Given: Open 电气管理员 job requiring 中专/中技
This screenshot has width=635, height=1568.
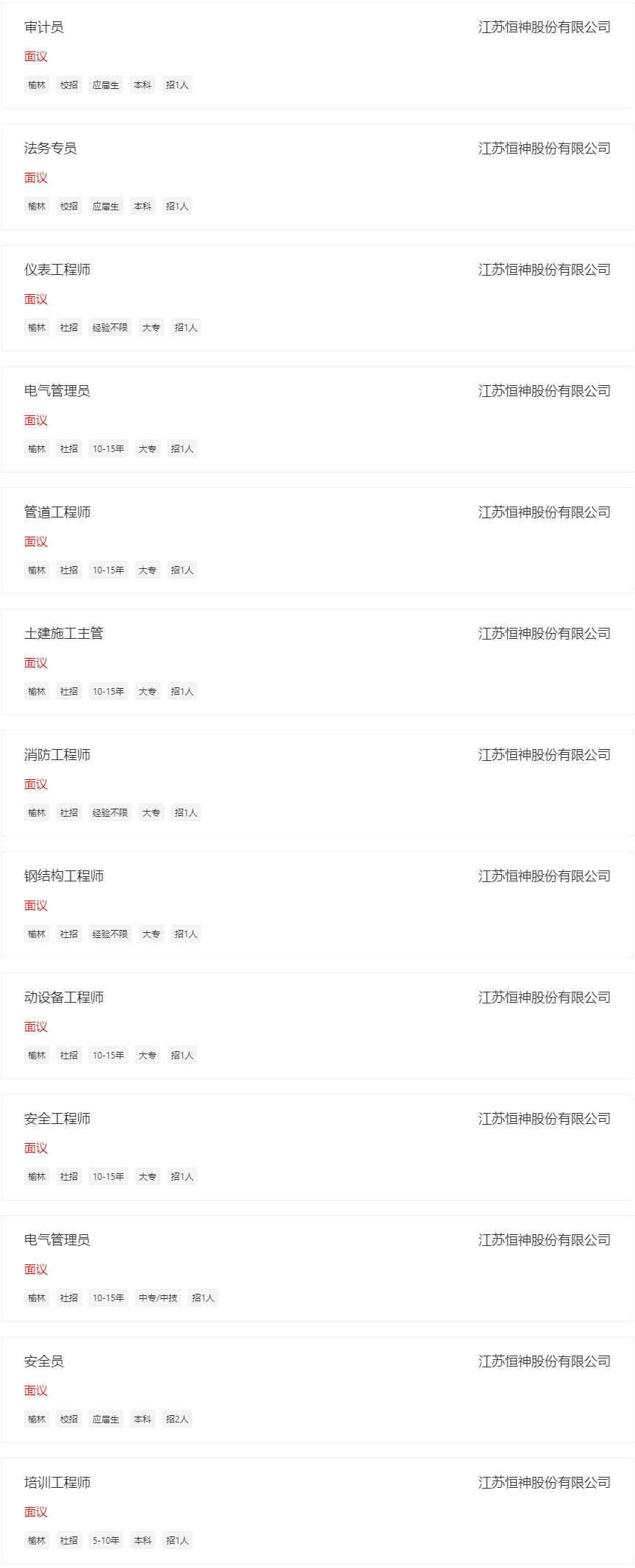Looking at the screenshot, I should tap(57, 1241).
